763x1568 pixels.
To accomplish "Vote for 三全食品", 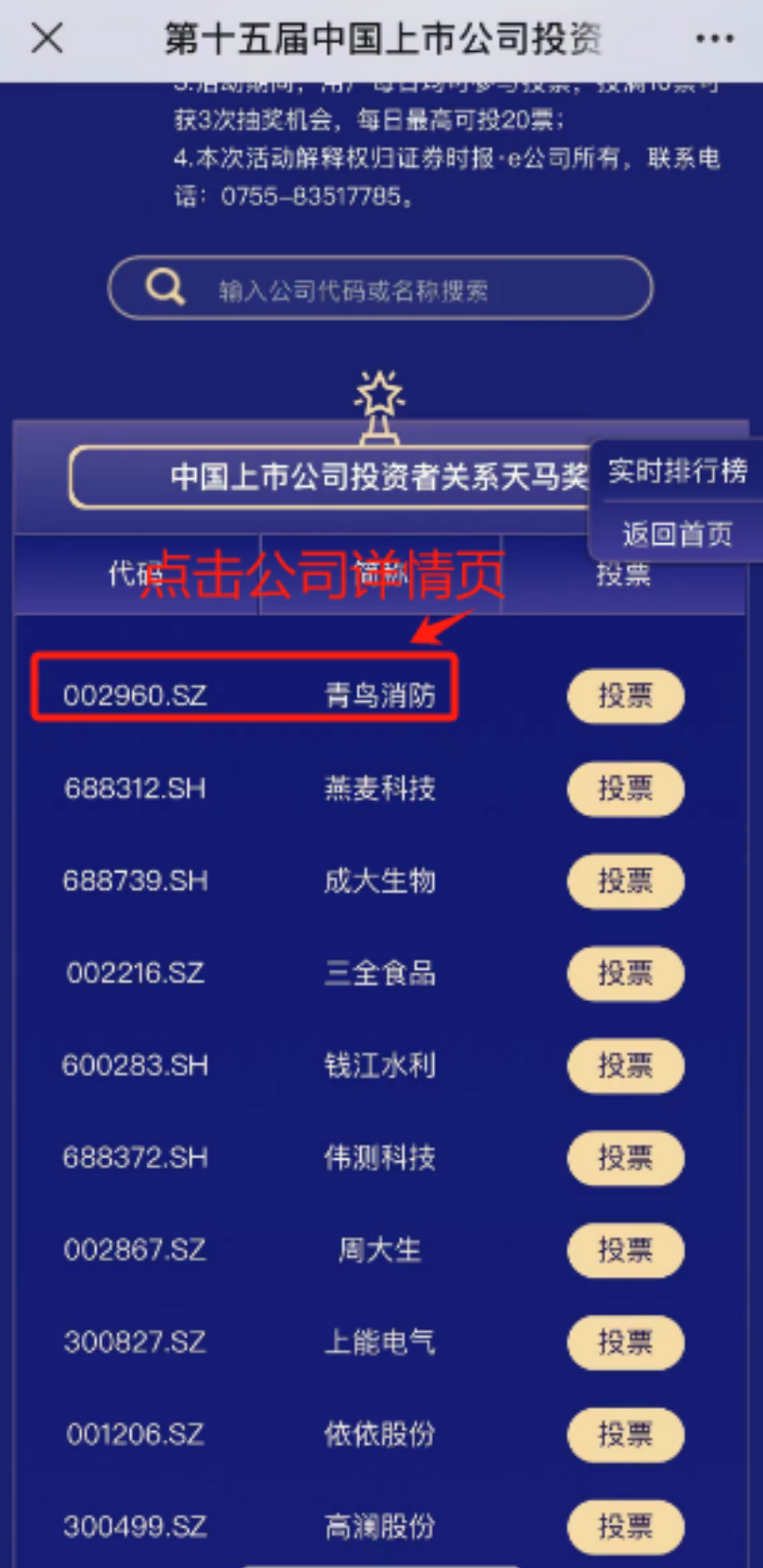I will [625, 973].
